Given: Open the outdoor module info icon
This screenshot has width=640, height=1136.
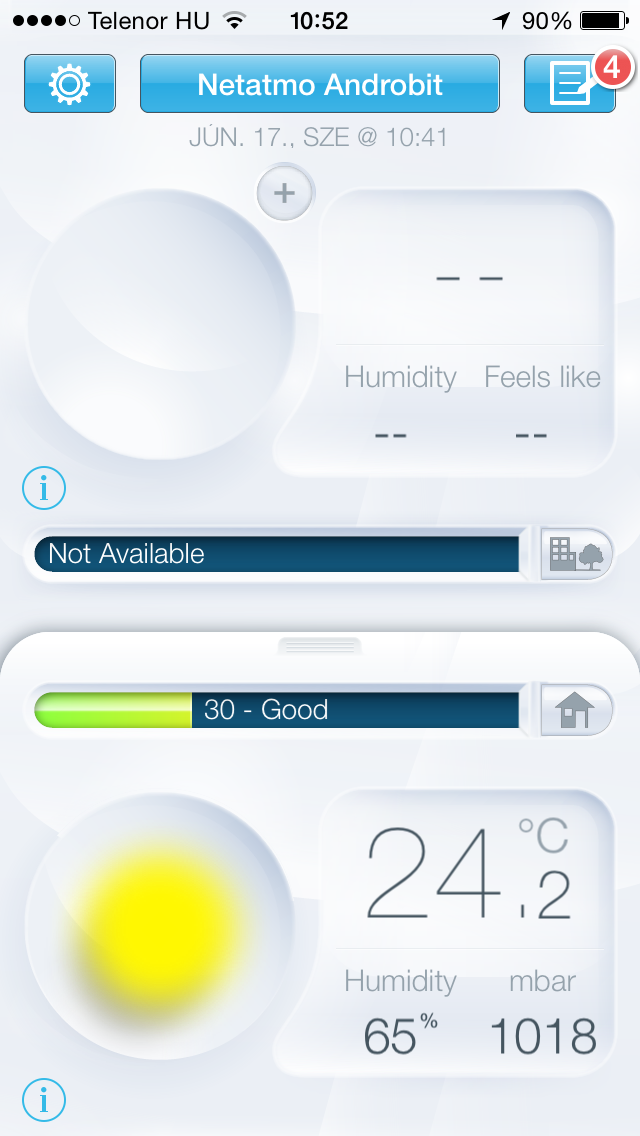Looking at the screenshot, I should [x=44, y=489].
